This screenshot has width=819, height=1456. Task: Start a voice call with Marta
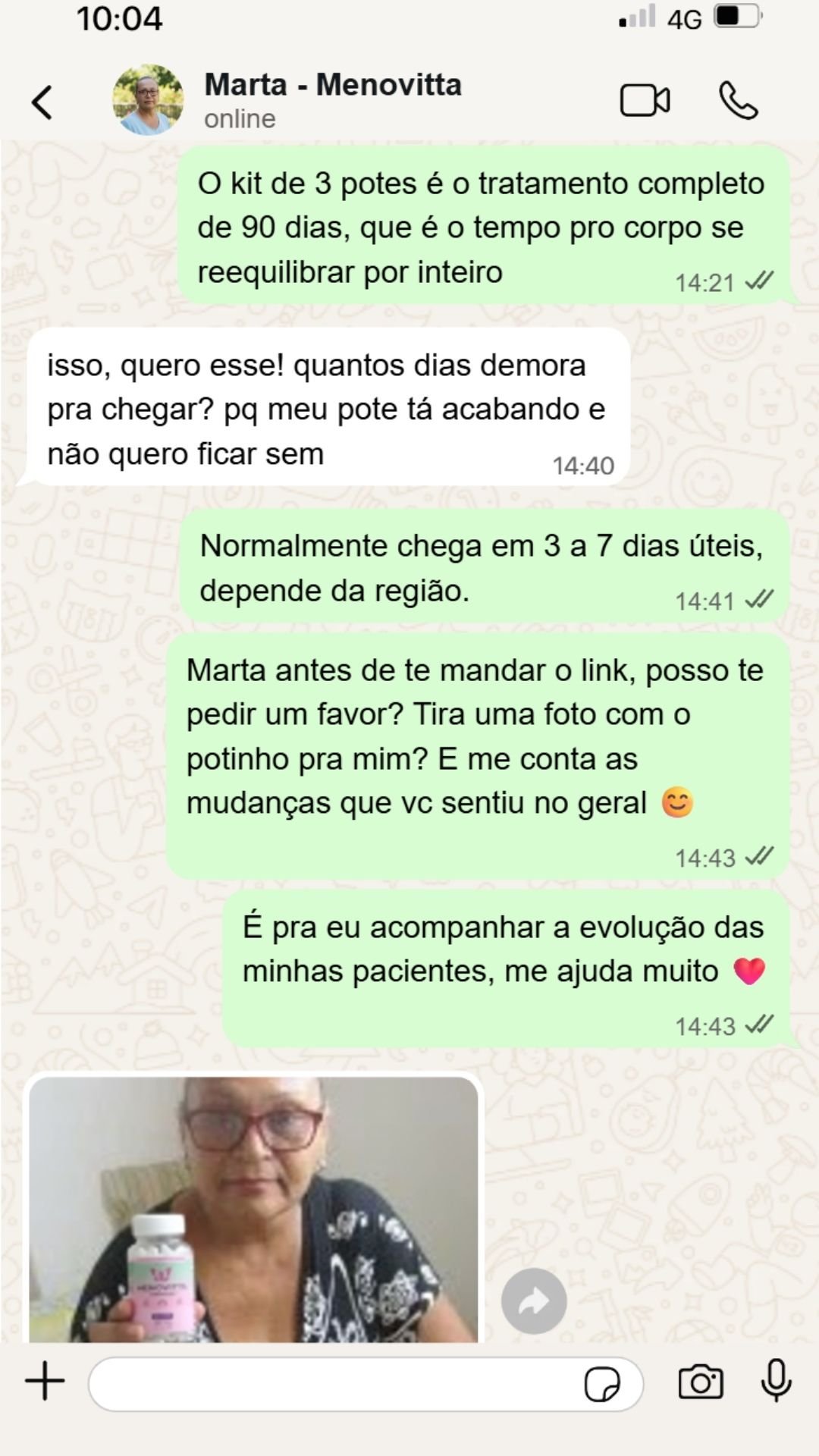click(x=738, y=101)
